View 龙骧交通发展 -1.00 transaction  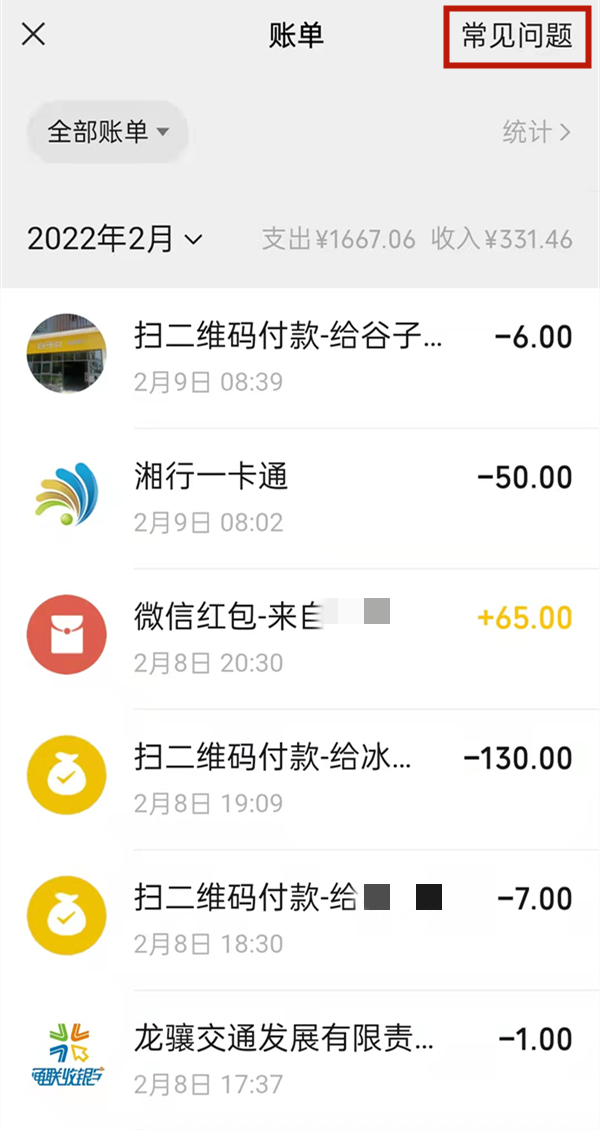[x=300, y=1058]
